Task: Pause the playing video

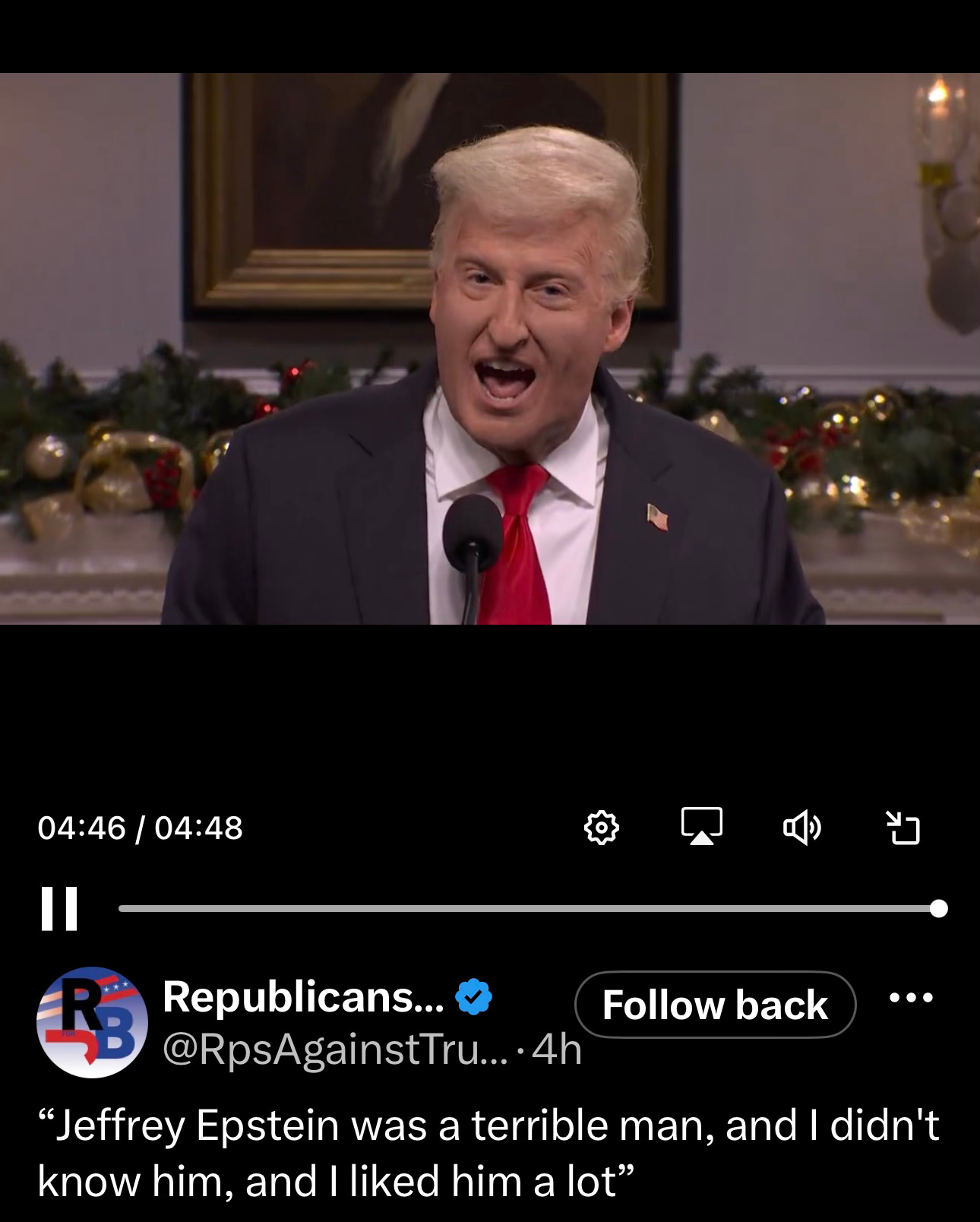Action: click(x=59, y=908)
